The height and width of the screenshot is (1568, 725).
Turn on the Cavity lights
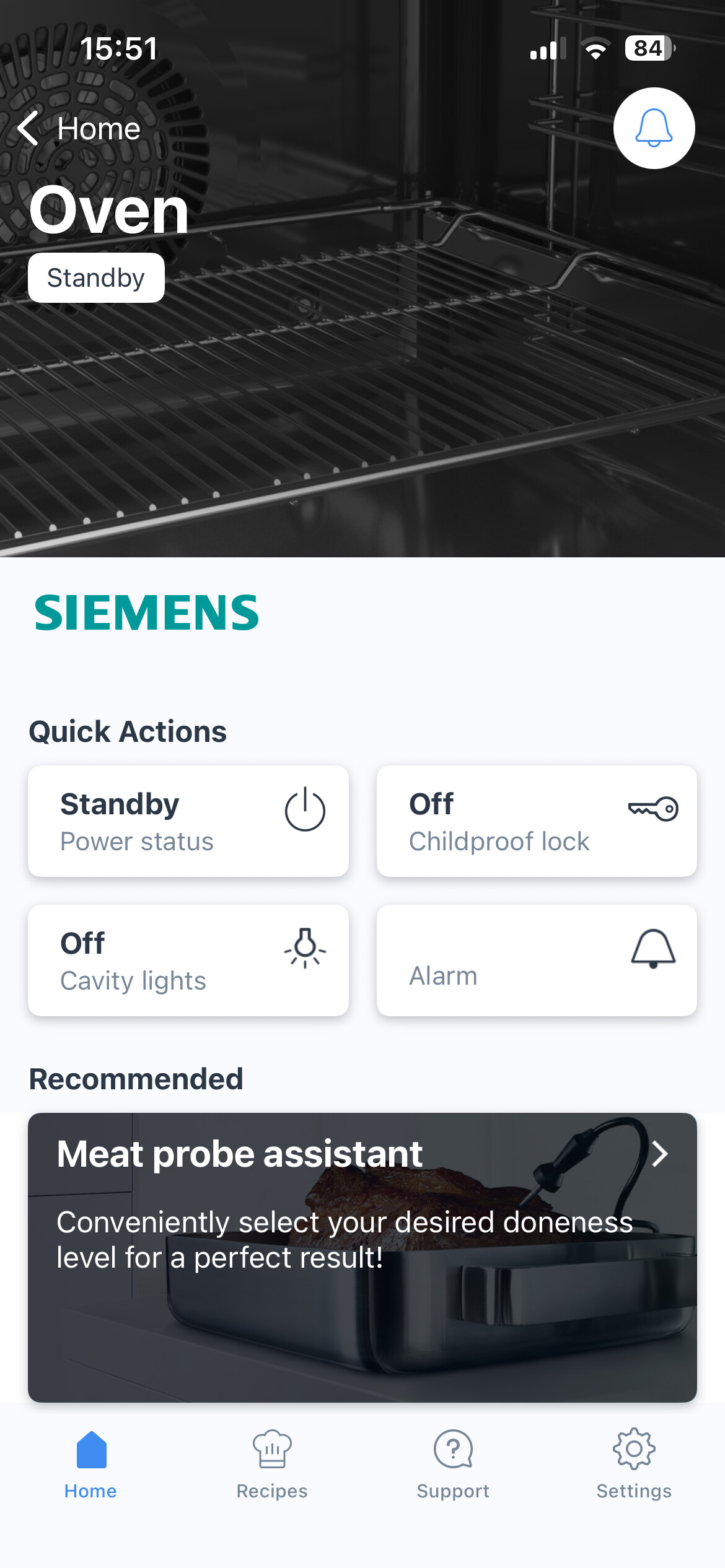[x=188, y=960]
